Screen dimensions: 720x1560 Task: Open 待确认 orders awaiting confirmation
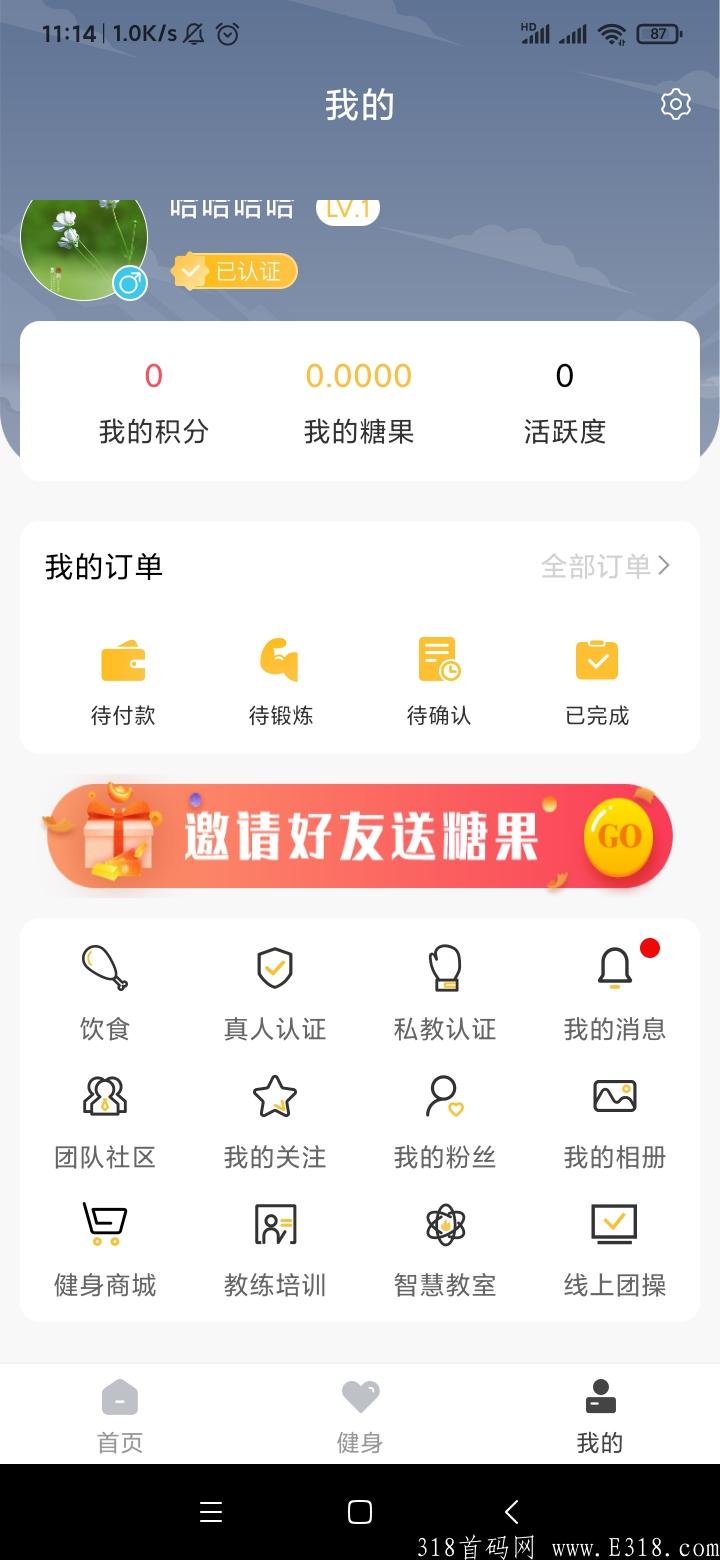438,680
